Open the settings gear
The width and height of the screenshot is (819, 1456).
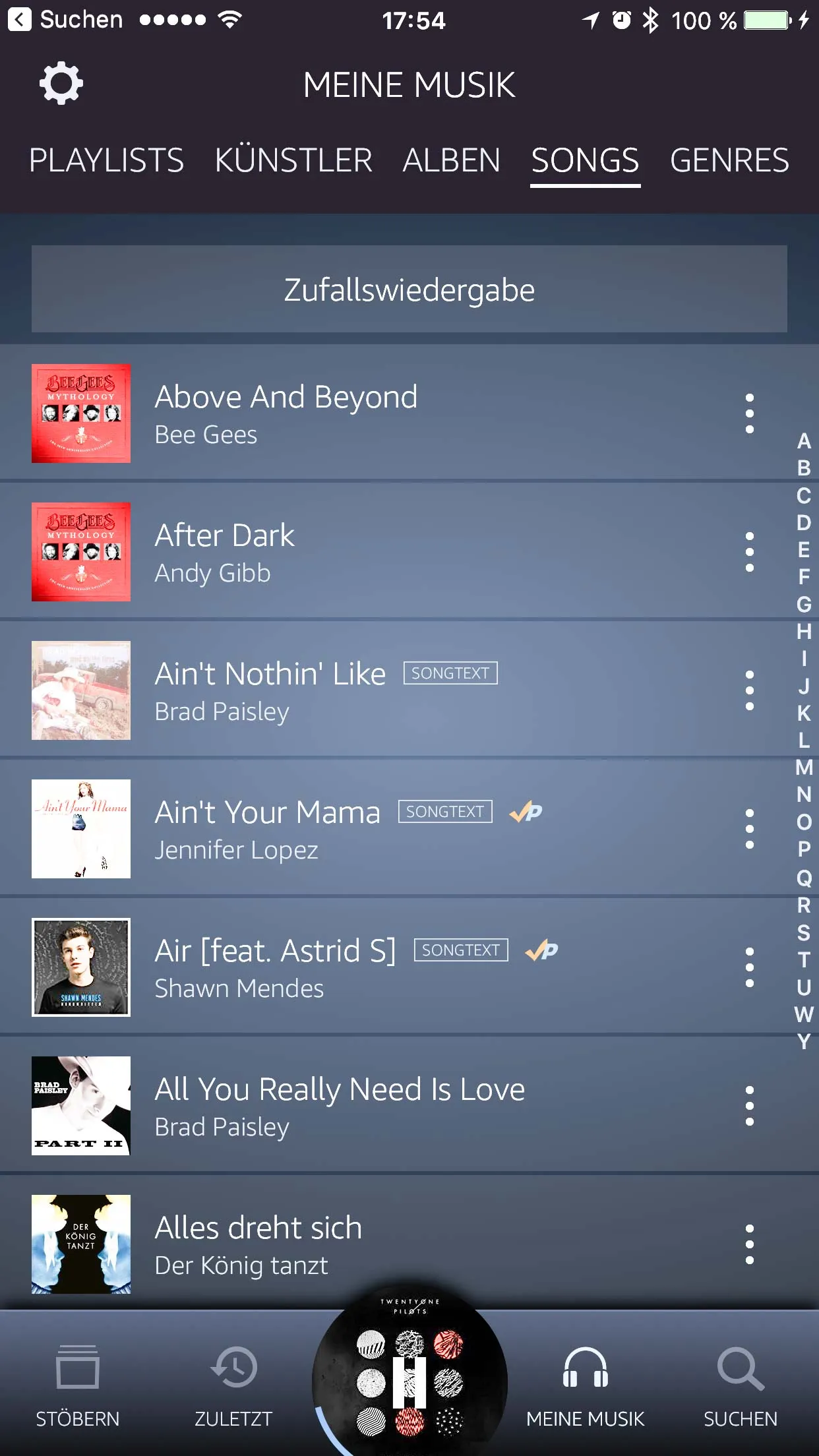(x=61, y=84)
